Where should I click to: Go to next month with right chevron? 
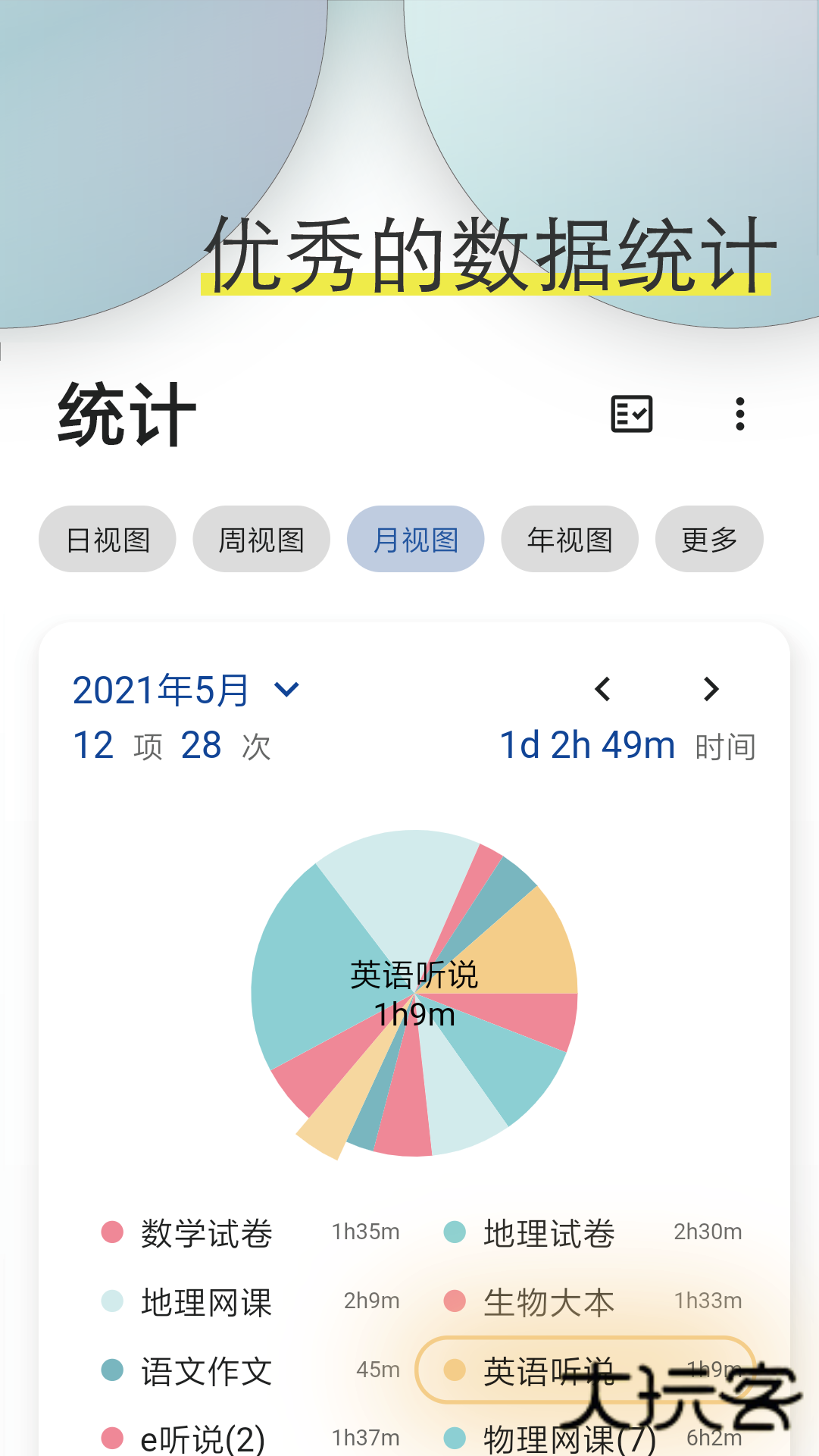710,689
